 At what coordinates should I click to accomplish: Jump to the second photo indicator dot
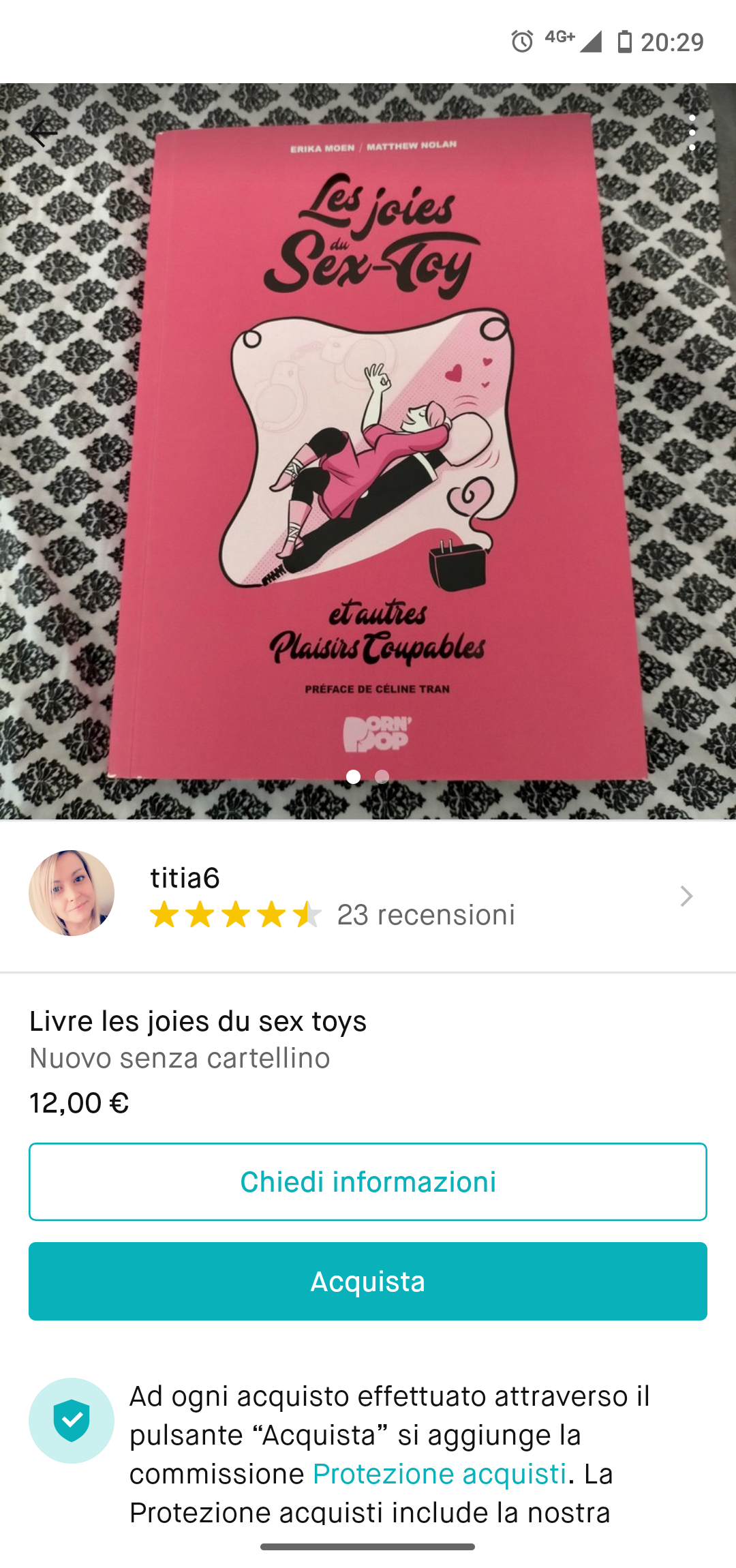(382, 777)
